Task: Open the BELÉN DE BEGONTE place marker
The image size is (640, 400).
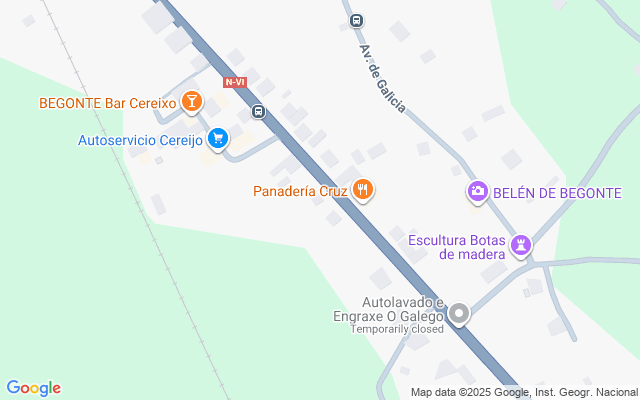Action: coord(477,192)
